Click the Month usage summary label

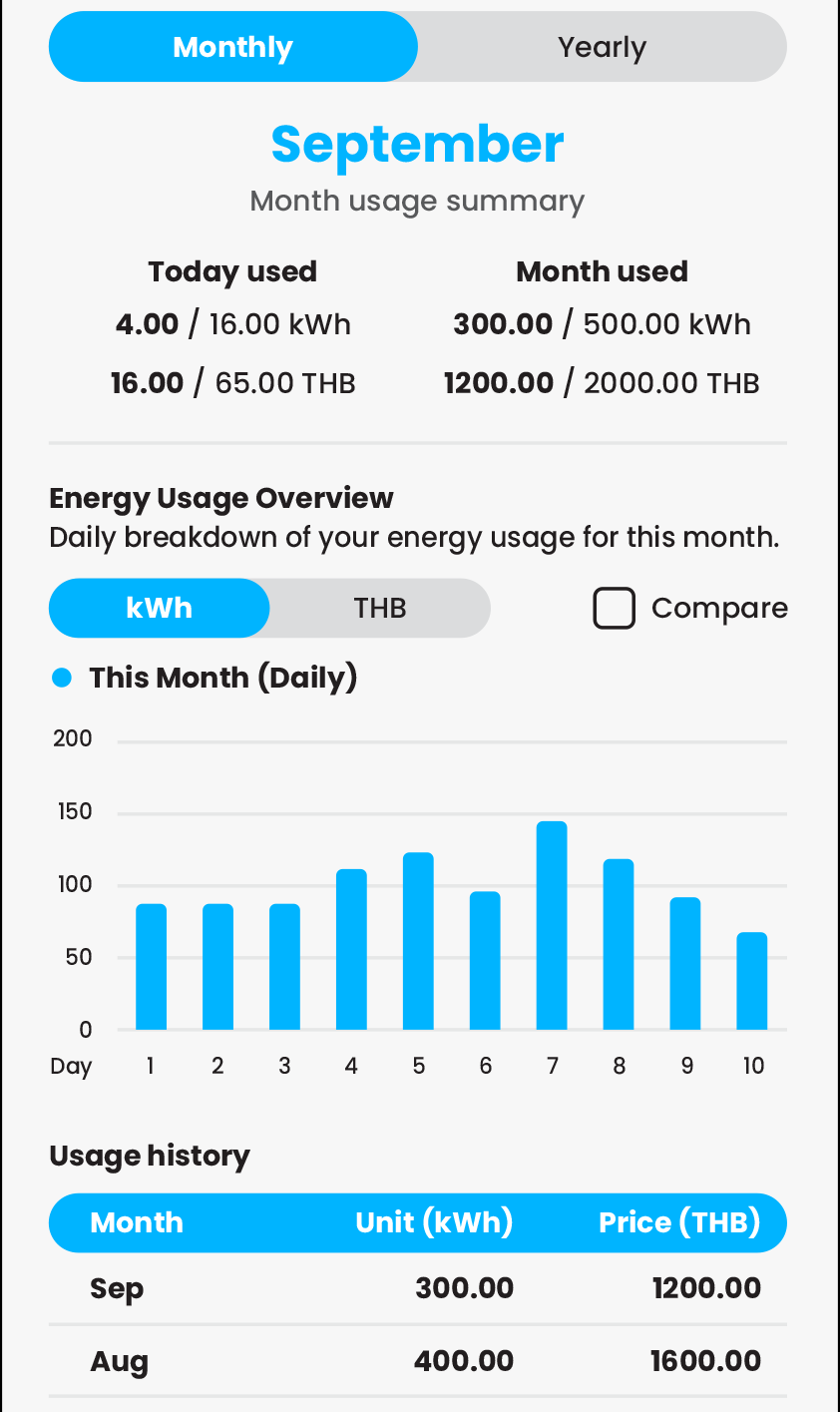tap(417, 201)
